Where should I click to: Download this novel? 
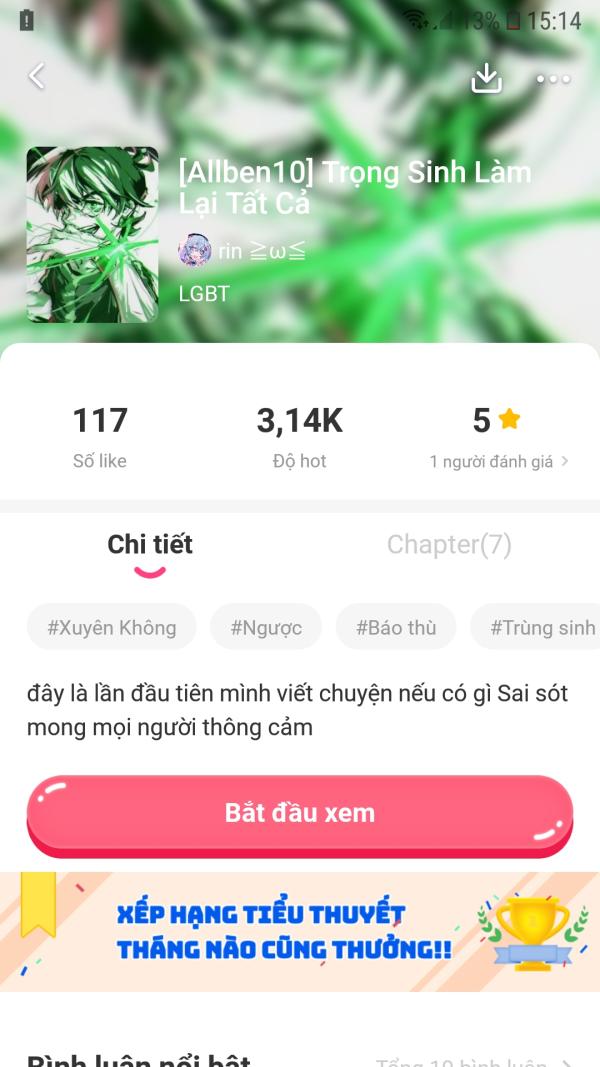click(x=486, y=78)
